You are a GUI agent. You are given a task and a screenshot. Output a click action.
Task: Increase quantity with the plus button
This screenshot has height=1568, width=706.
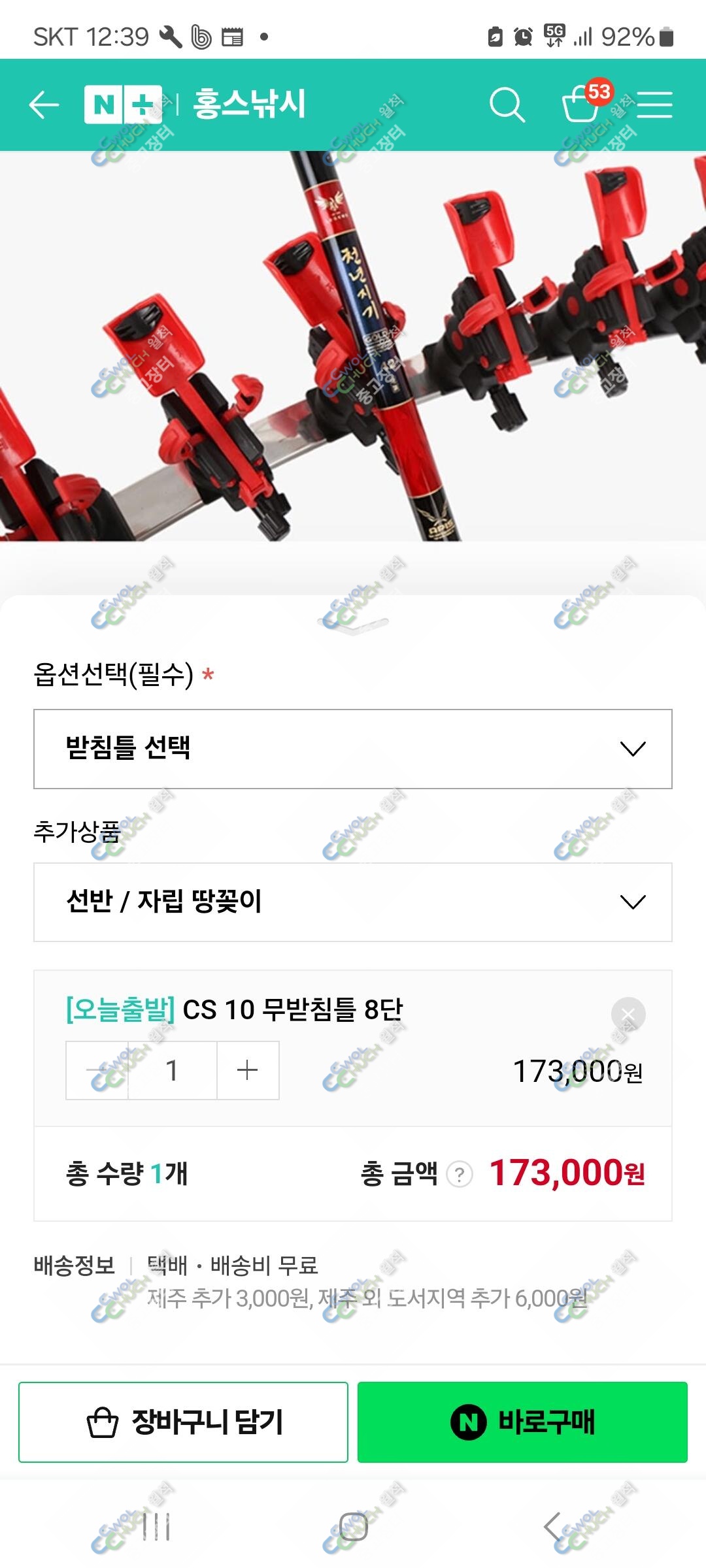[x=248, y=1070]
